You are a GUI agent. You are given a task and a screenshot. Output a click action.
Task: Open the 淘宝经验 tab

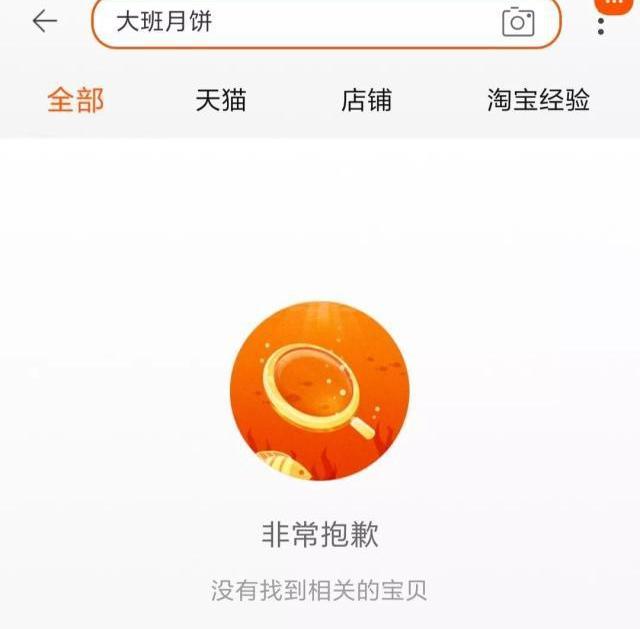[x=538, y=100]
